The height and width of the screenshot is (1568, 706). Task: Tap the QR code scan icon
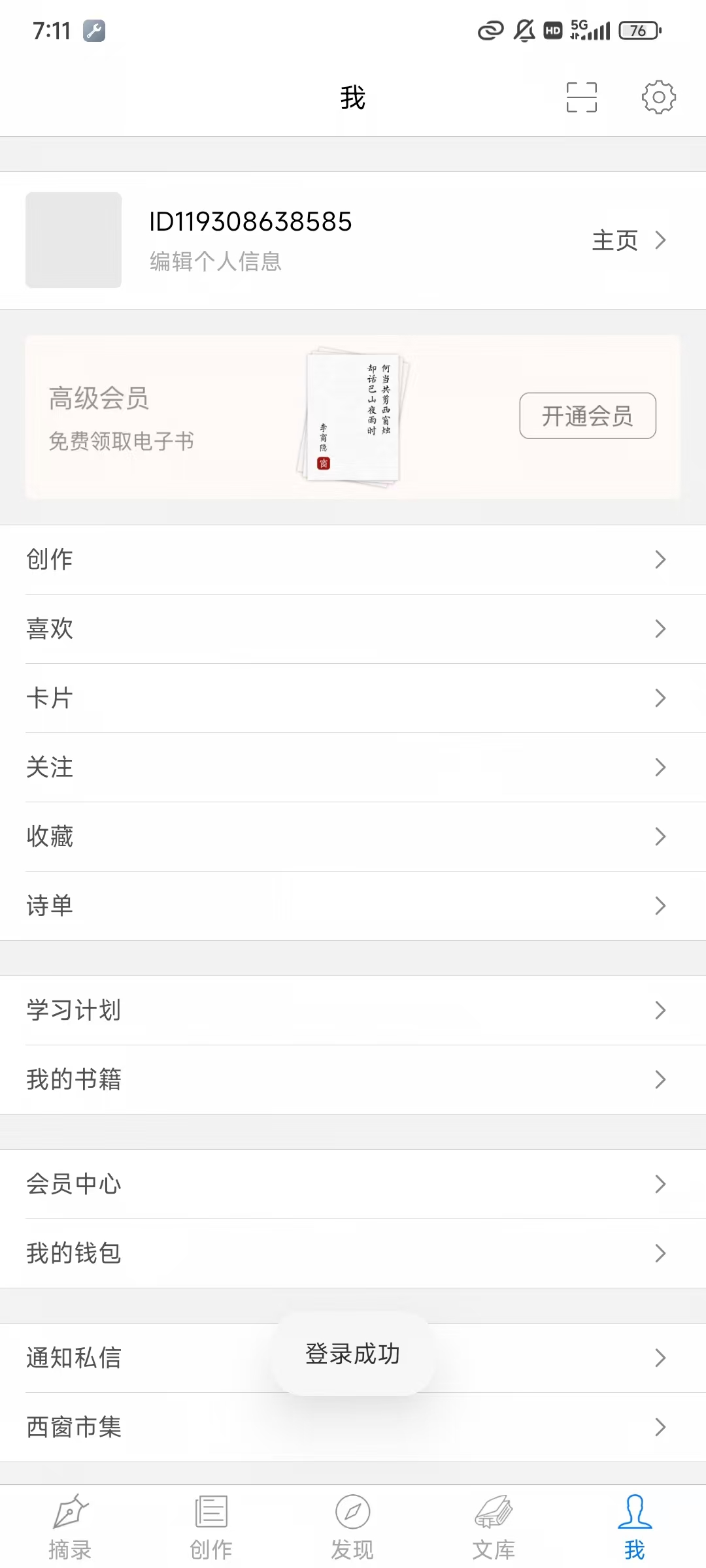tap(581, 97)
